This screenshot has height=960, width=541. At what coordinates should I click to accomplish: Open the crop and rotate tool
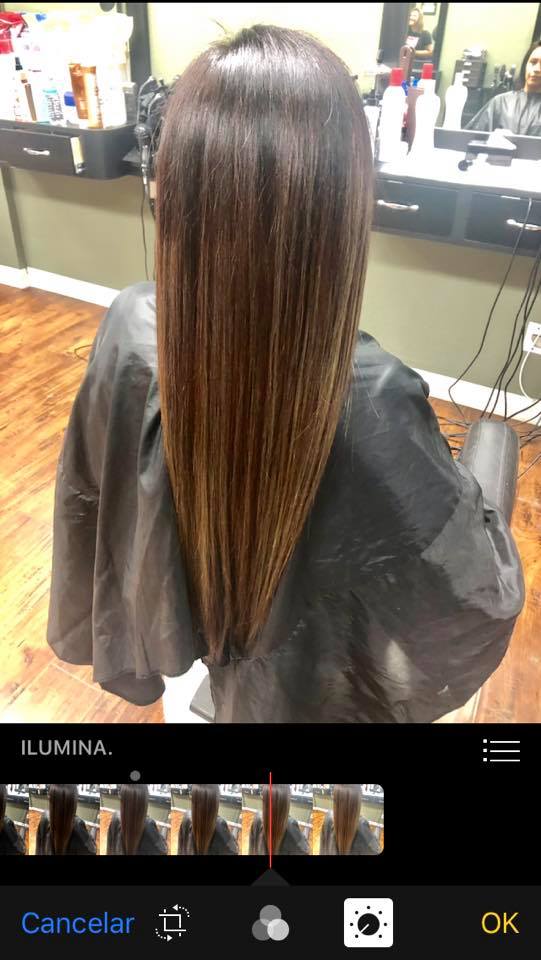click(x=173, y=923)
